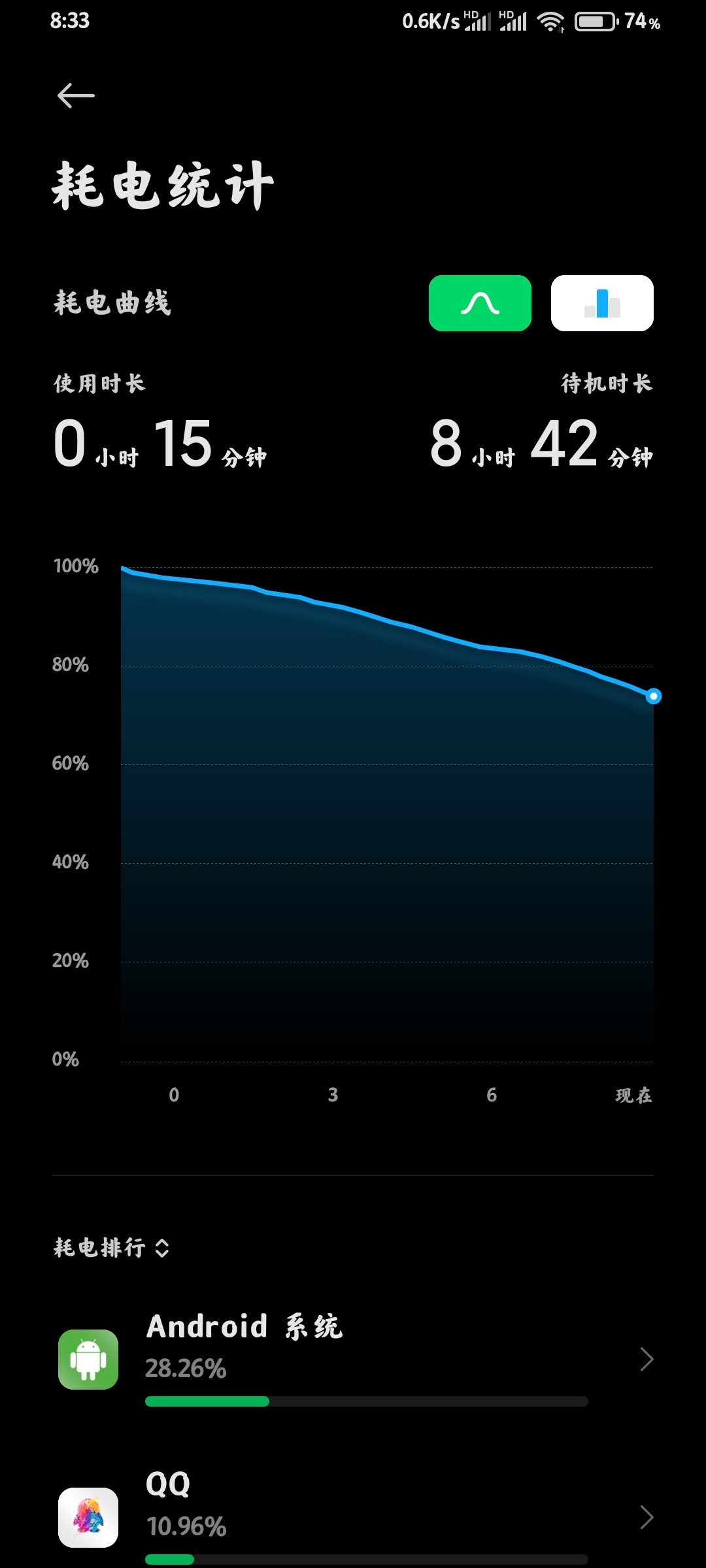Viewport: 706px width, 1568px height.
Task: Switch to the bar chart view
Action: pyautogui.click(x=602, y=303)
